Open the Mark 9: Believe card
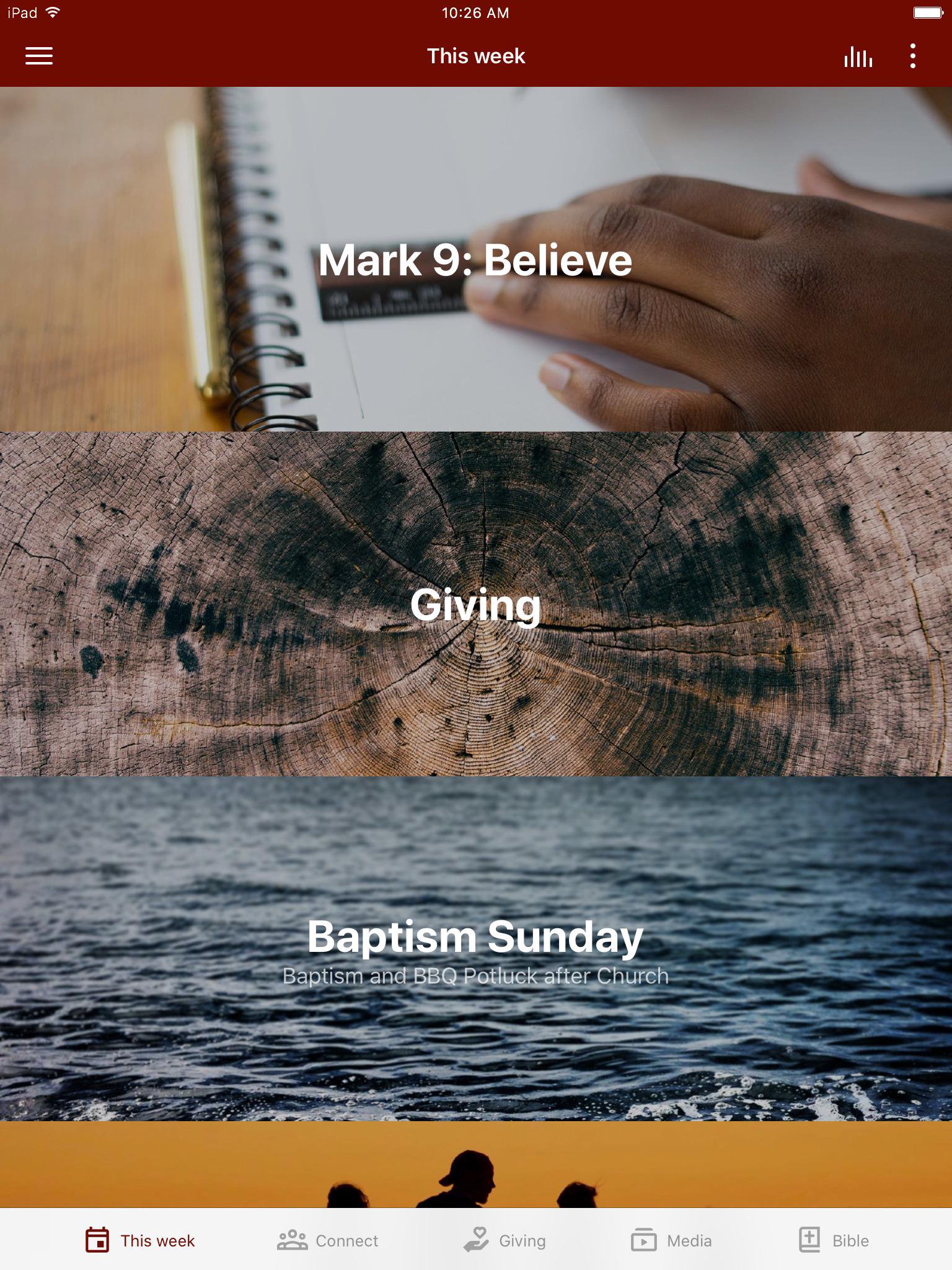The width and height of the screenshot is (952, 1270). [476, 259]
